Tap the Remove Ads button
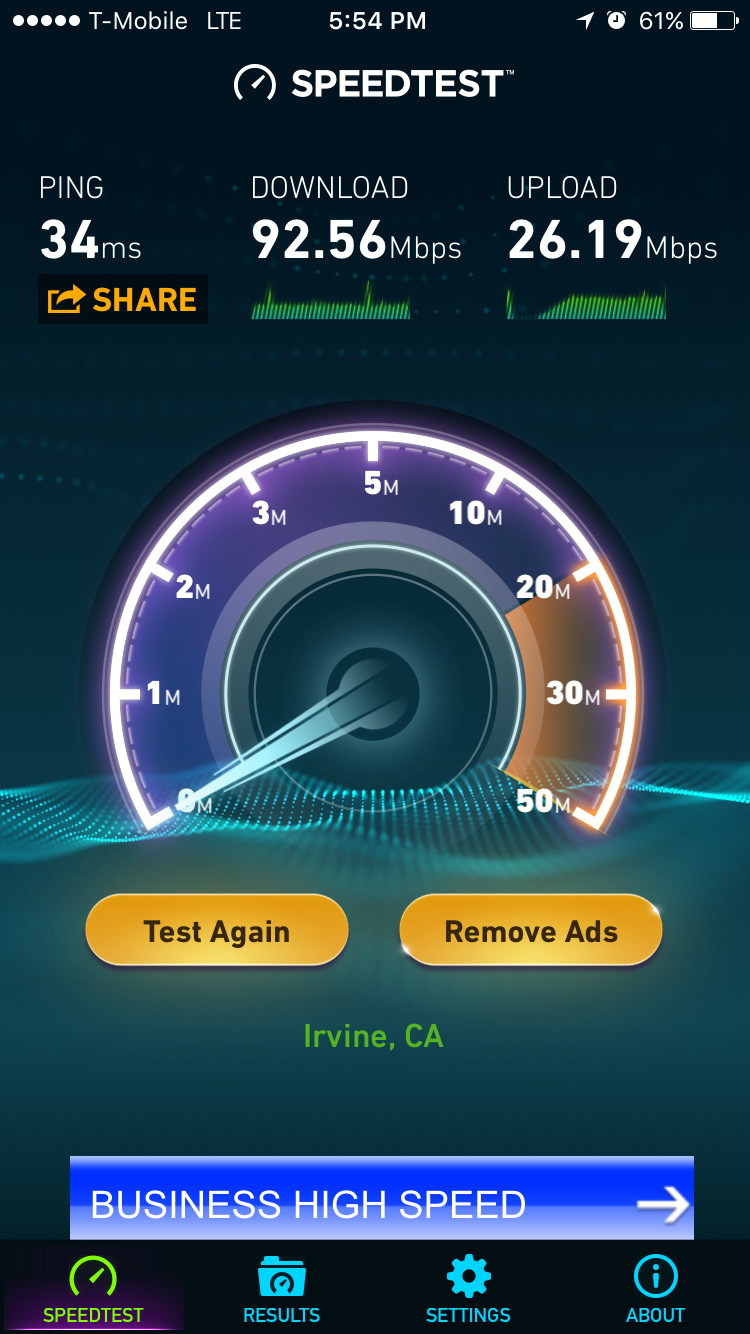Image resolution: width=750 pixels, height=1334 pixels. point(531,931)
